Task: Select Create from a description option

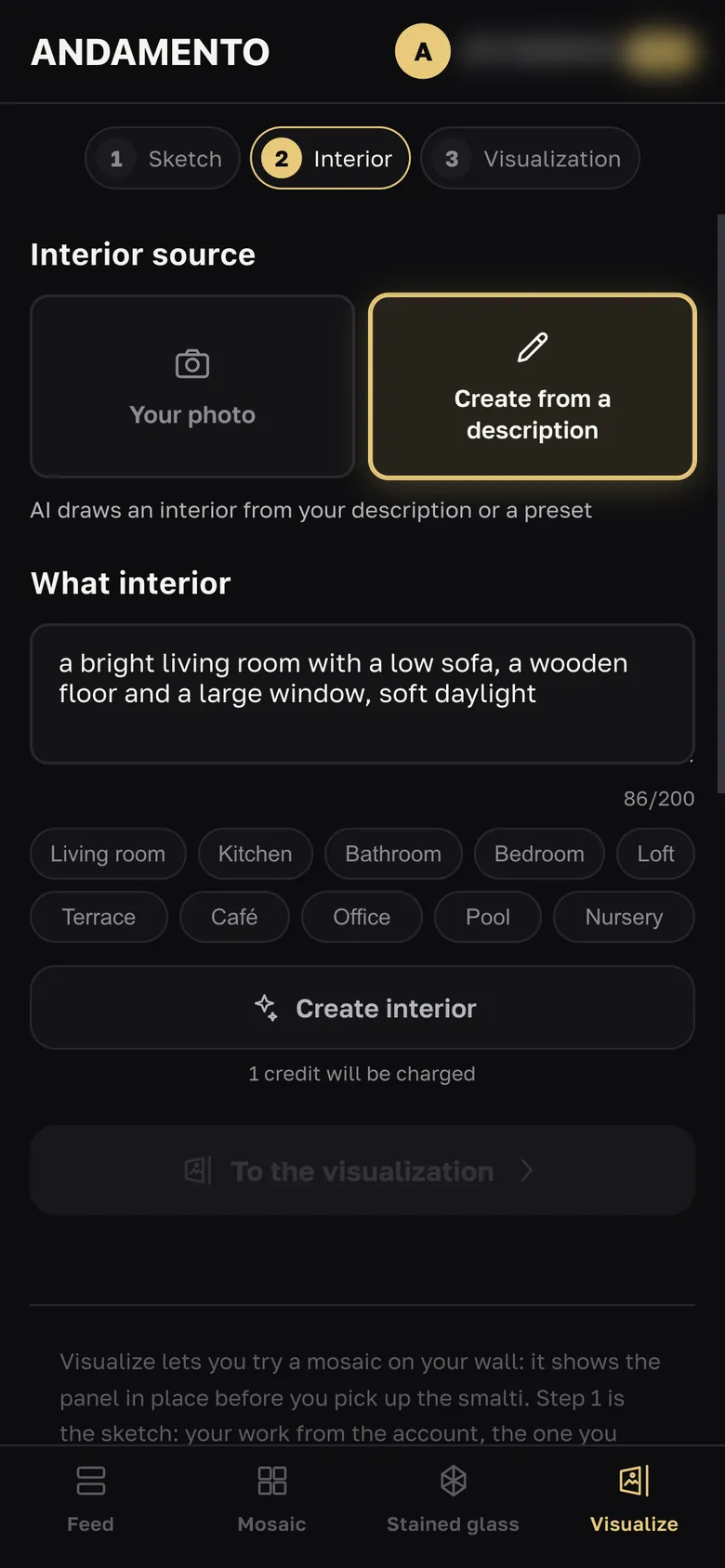Action: pos(533,386)
